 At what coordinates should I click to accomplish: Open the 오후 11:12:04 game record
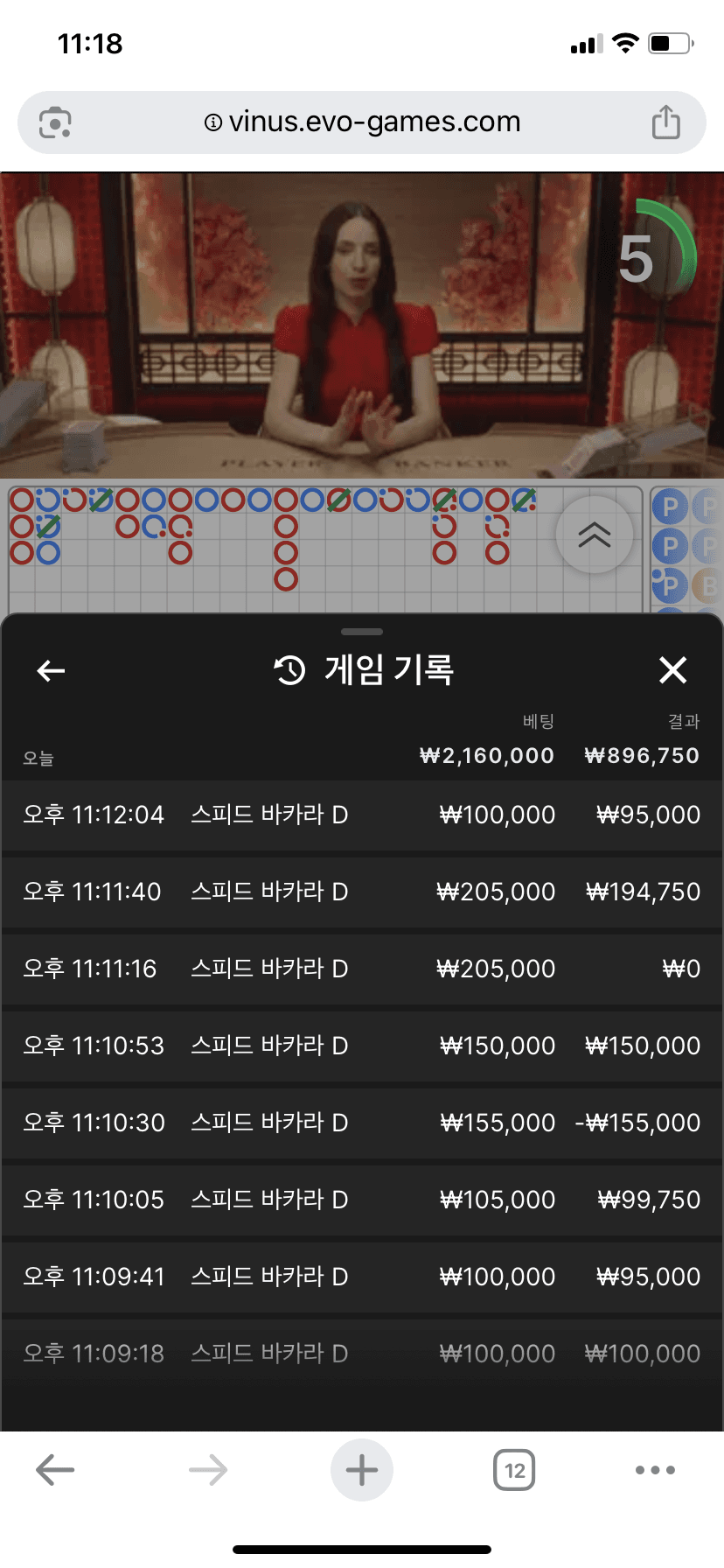pos(362,815)
